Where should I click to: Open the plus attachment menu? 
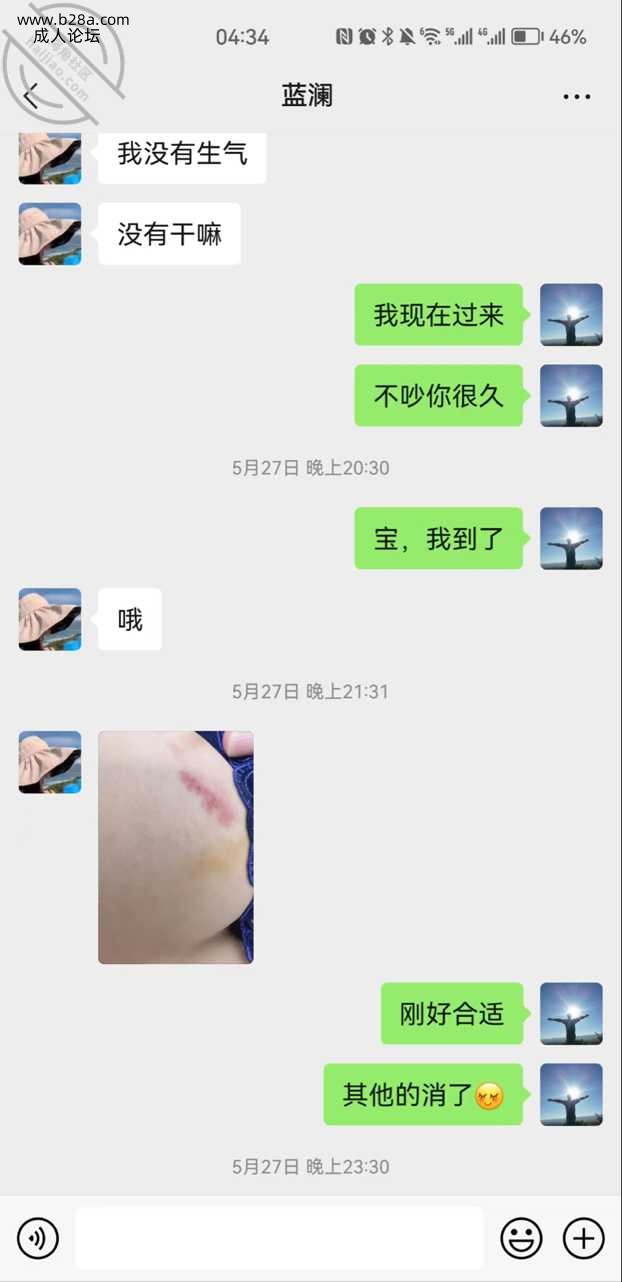[584, 1239]
